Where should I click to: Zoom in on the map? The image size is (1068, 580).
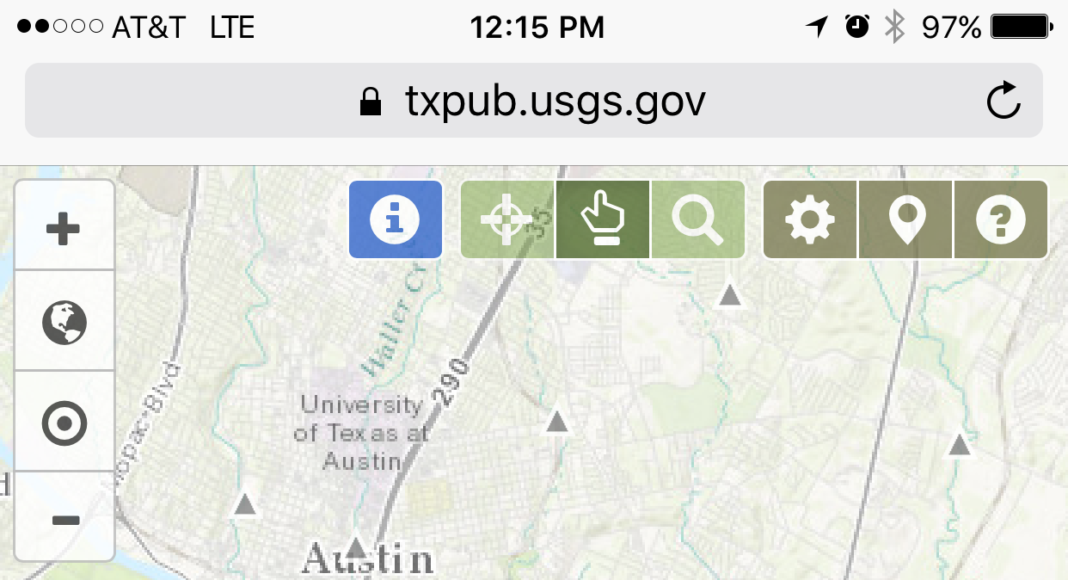tap(64, 229)
